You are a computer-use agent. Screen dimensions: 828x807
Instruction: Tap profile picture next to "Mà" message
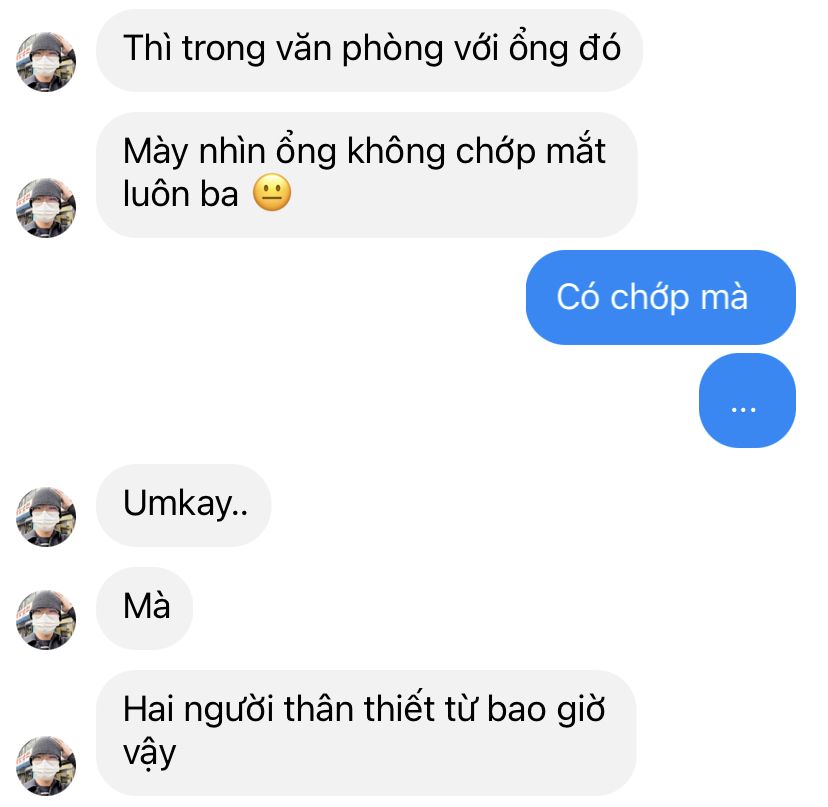[46, 618]
